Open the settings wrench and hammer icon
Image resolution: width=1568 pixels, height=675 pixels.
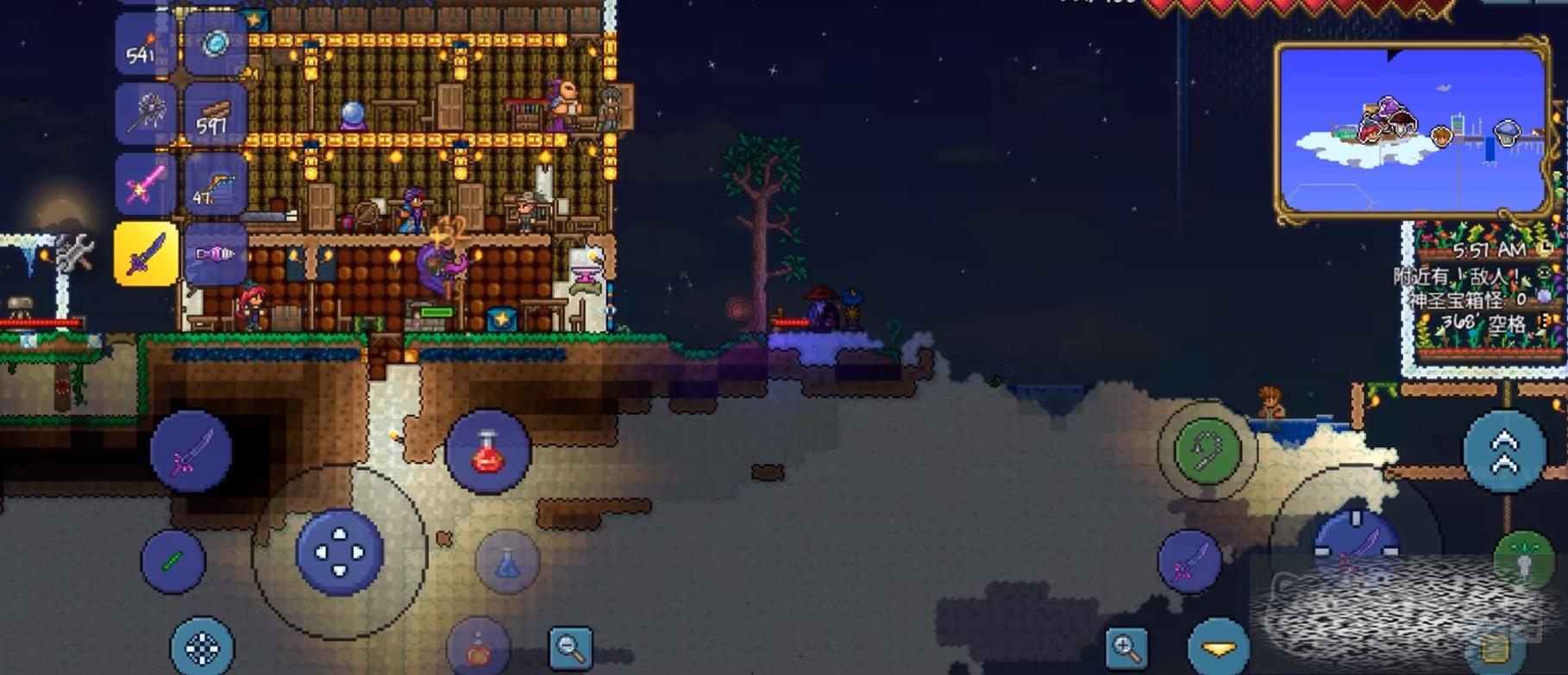click(x=75, y=252)
